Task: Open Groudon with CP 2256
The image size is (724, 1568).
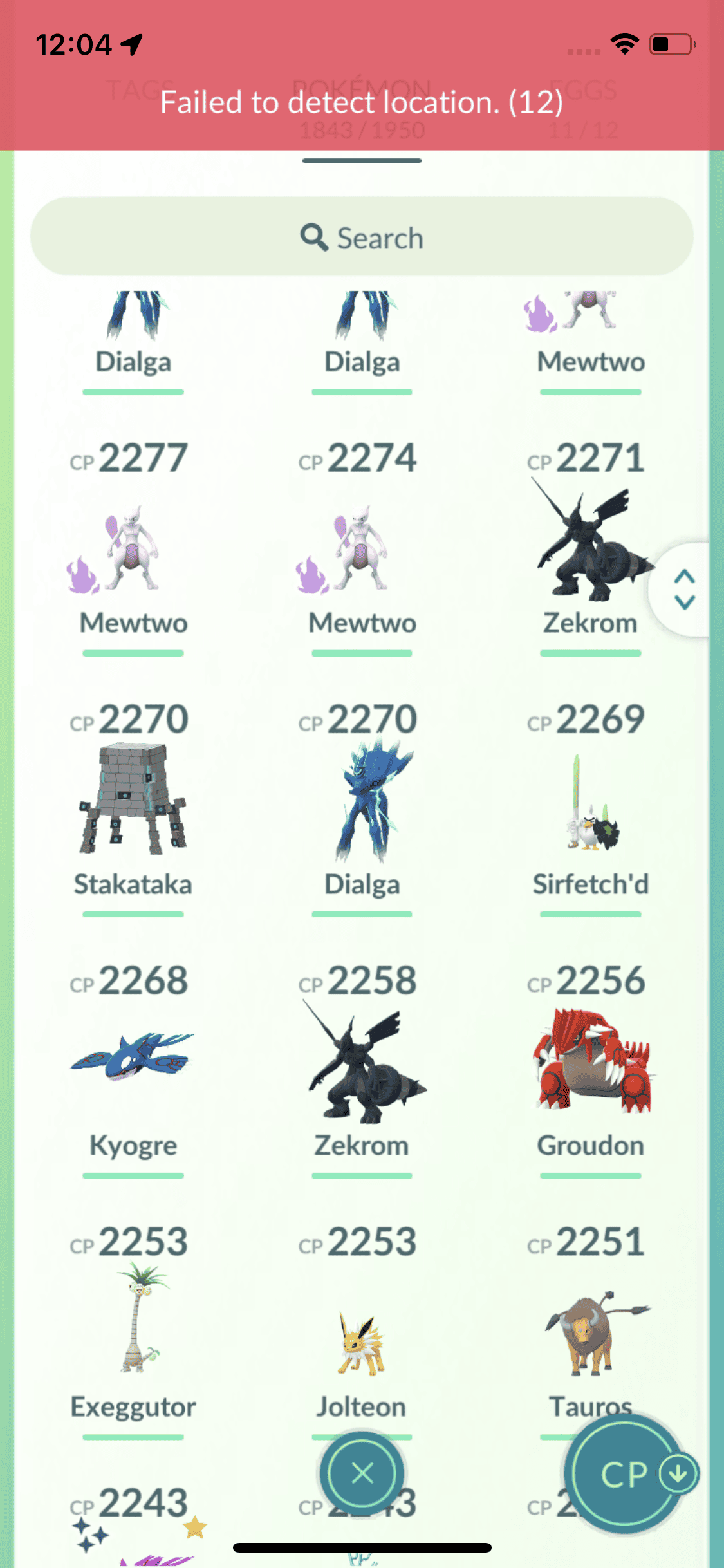Action: pyautogui.click(x=591, y=1062)
